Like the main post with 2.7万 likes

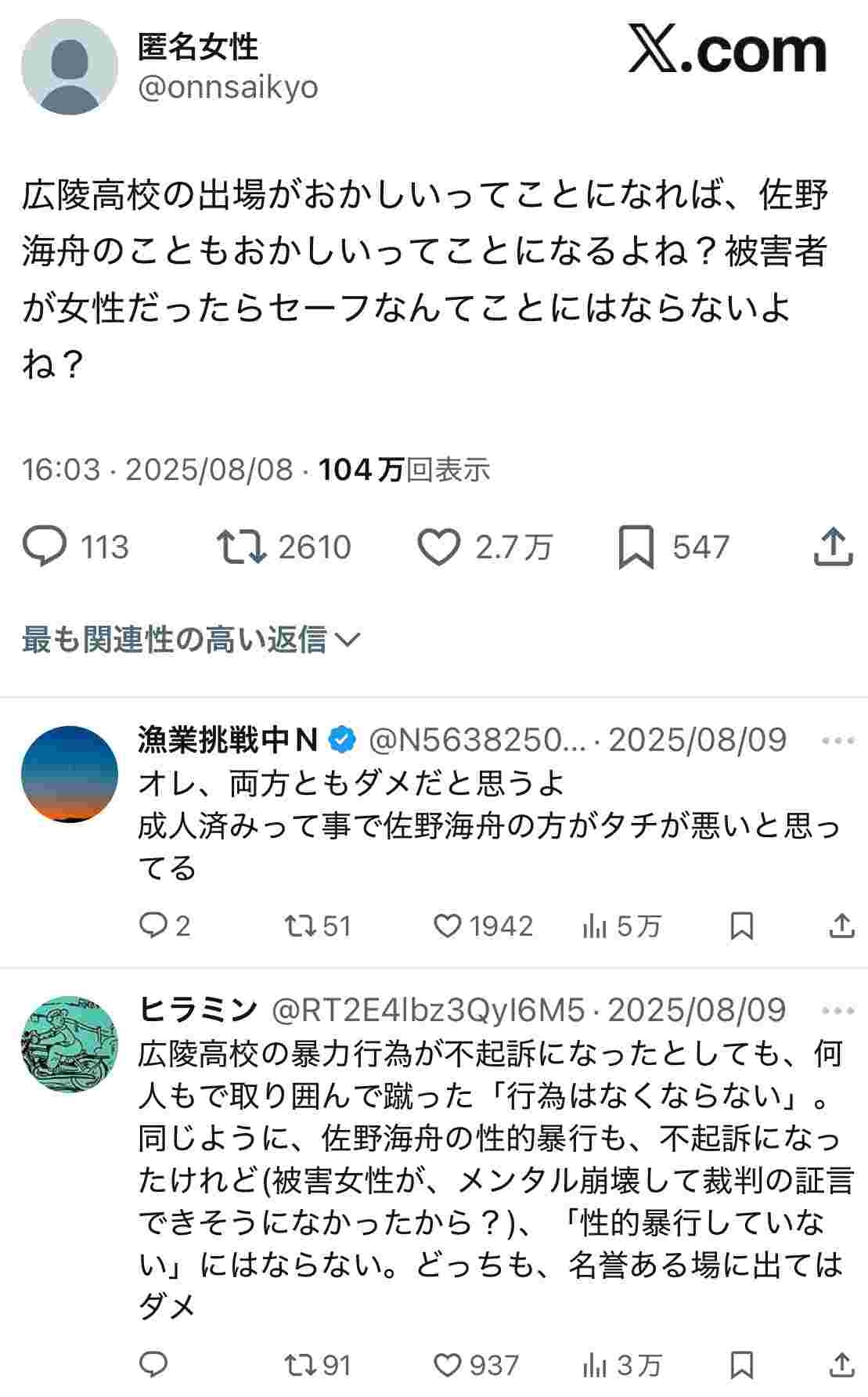click(438, 547)
